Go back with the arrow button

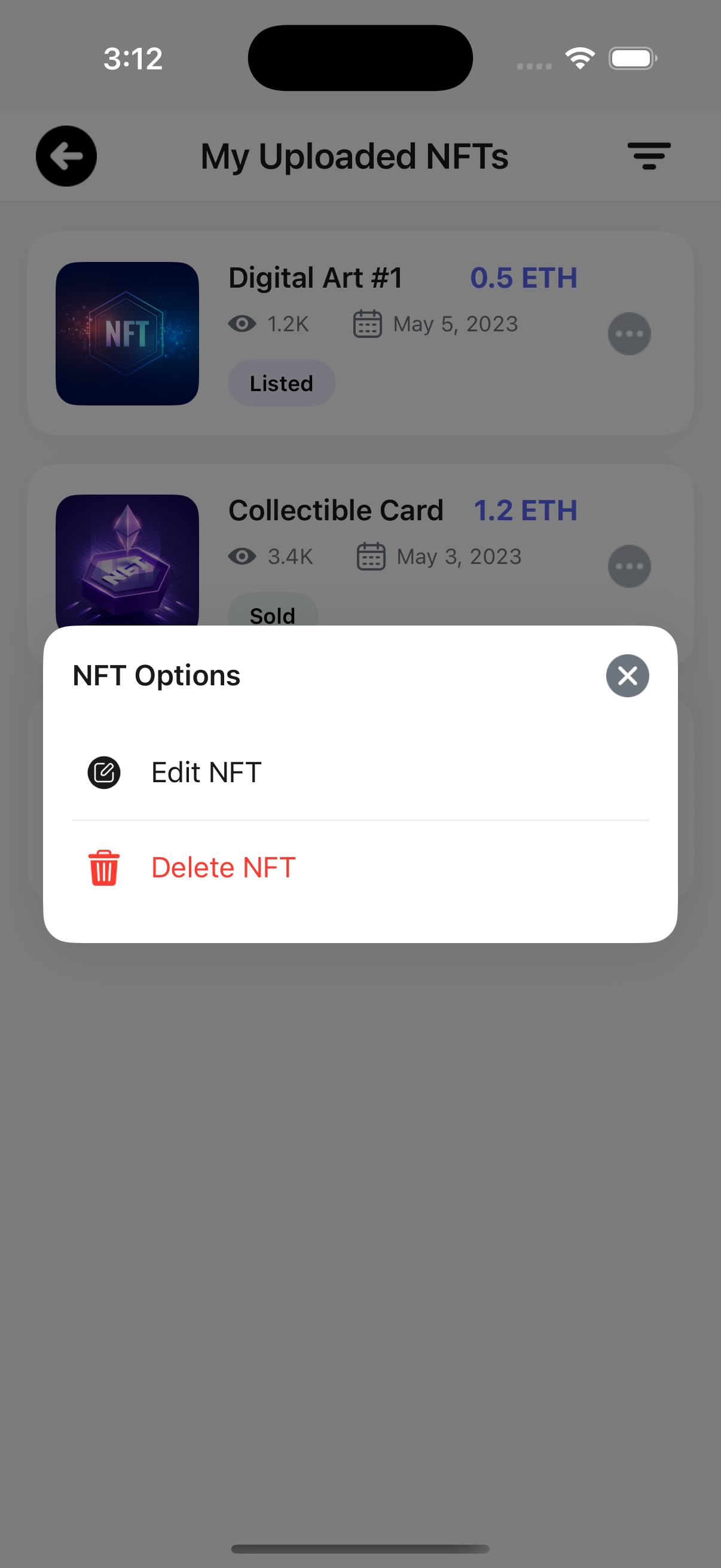coord(66,157)
